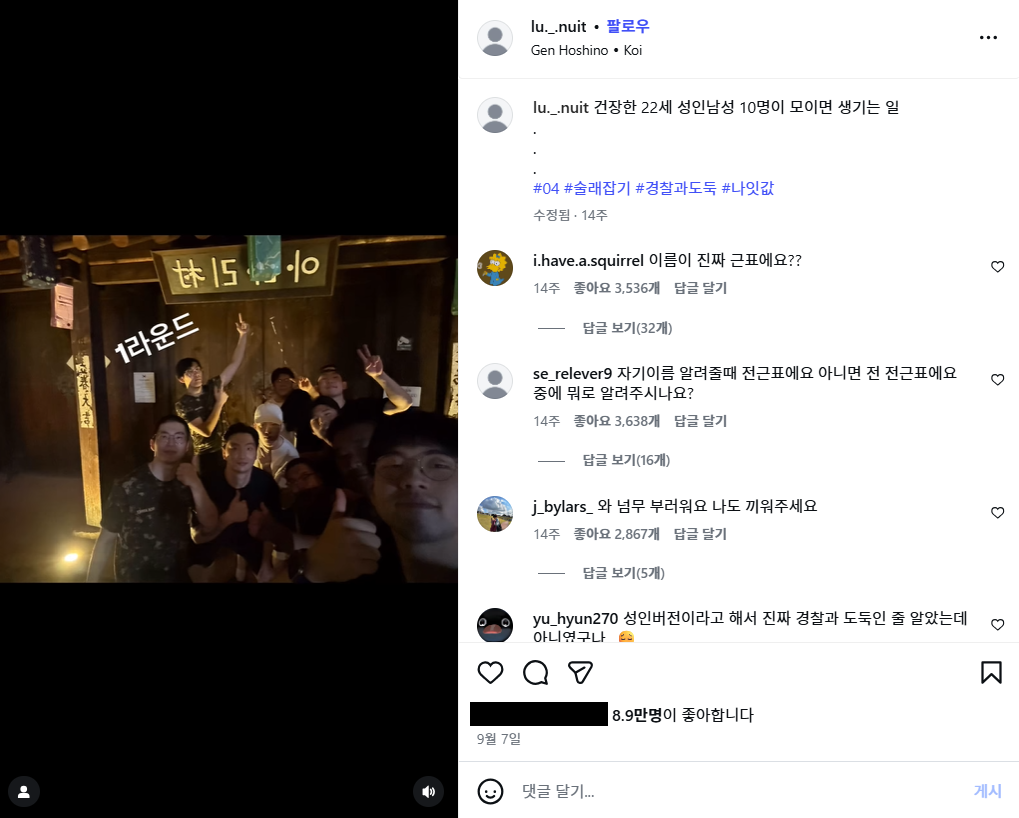Like this post with the heart icon
This screenshot has height=818, width=1019.
490,672
